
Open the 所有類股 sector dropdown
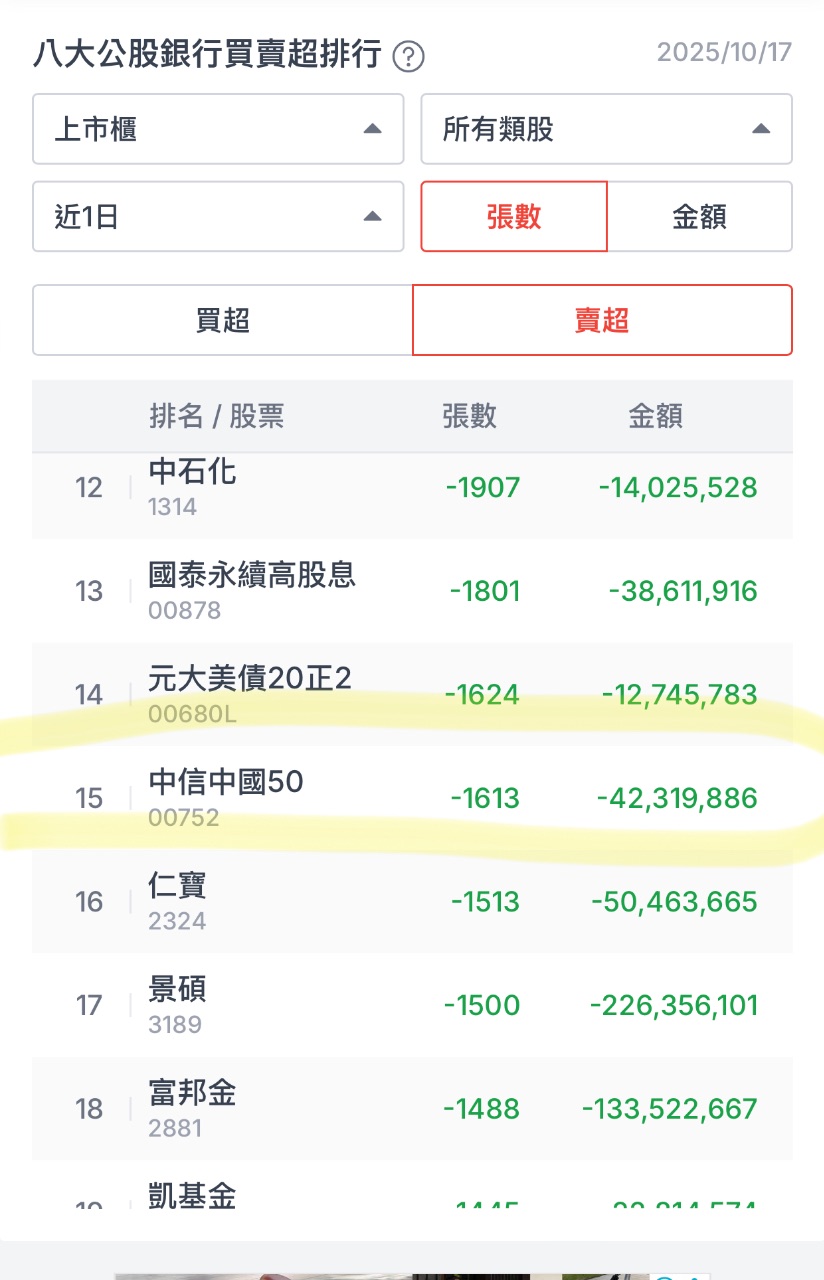[606, 129]
